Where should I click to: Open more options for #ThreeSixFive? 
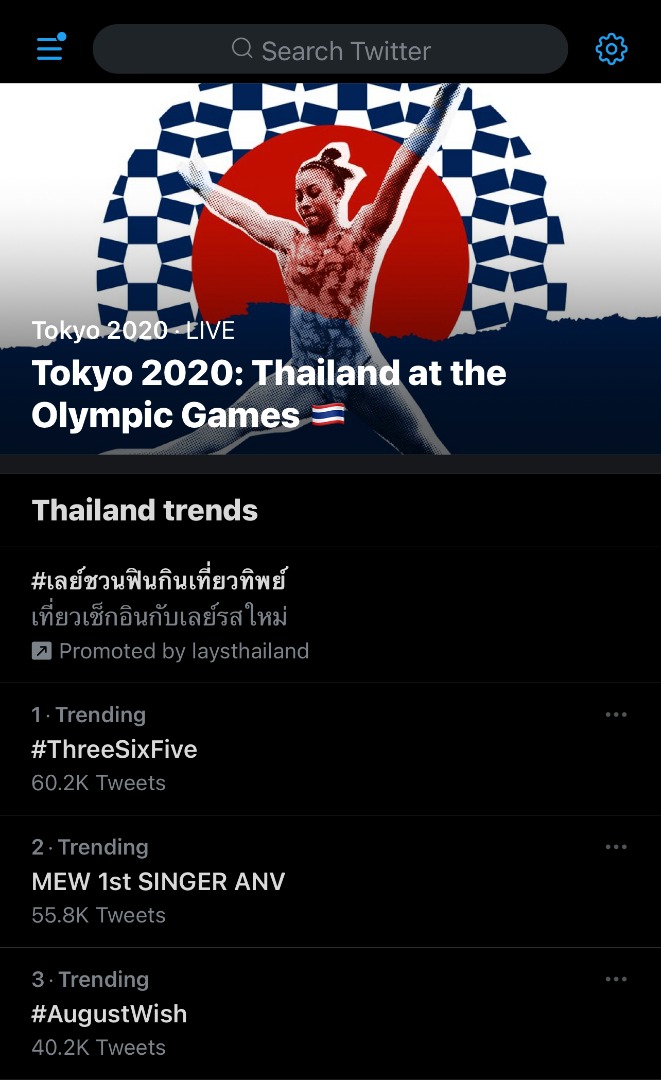pos(616,715)
